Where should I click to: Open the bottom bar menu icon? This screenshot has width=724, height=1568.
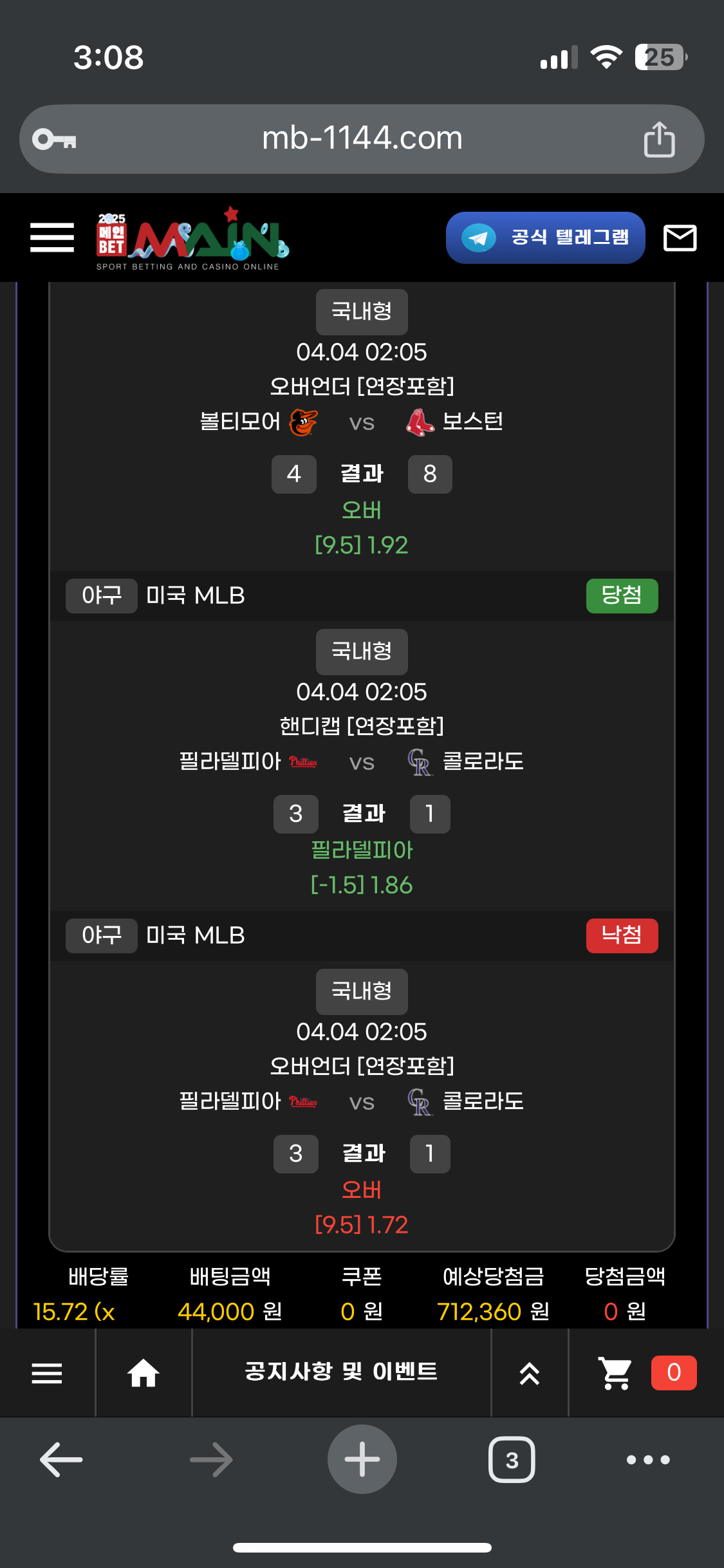47,1373
